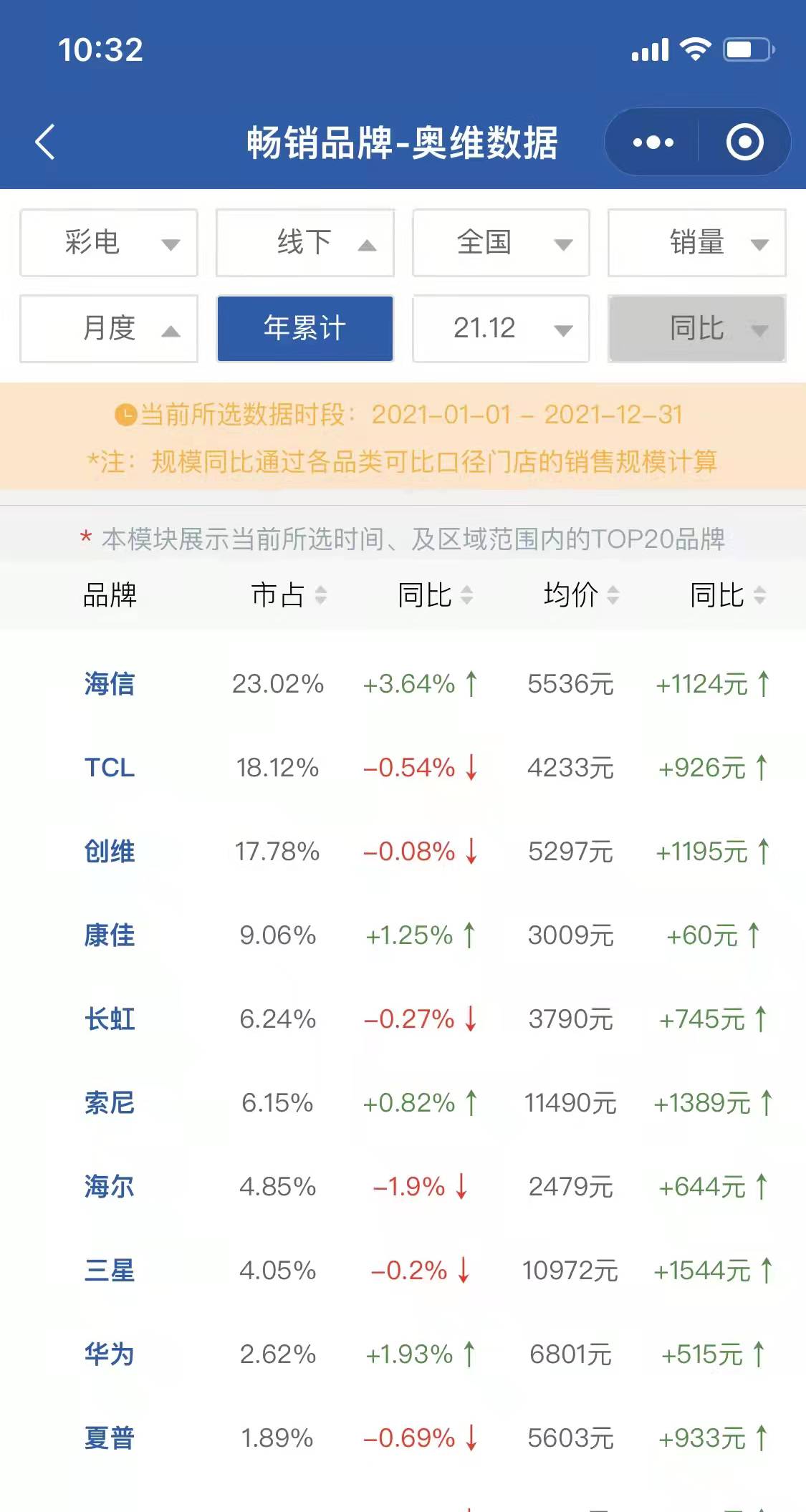The image size is (806, 1512).
Task: Open the 华为 brand row
Action: coord(110,1354)
